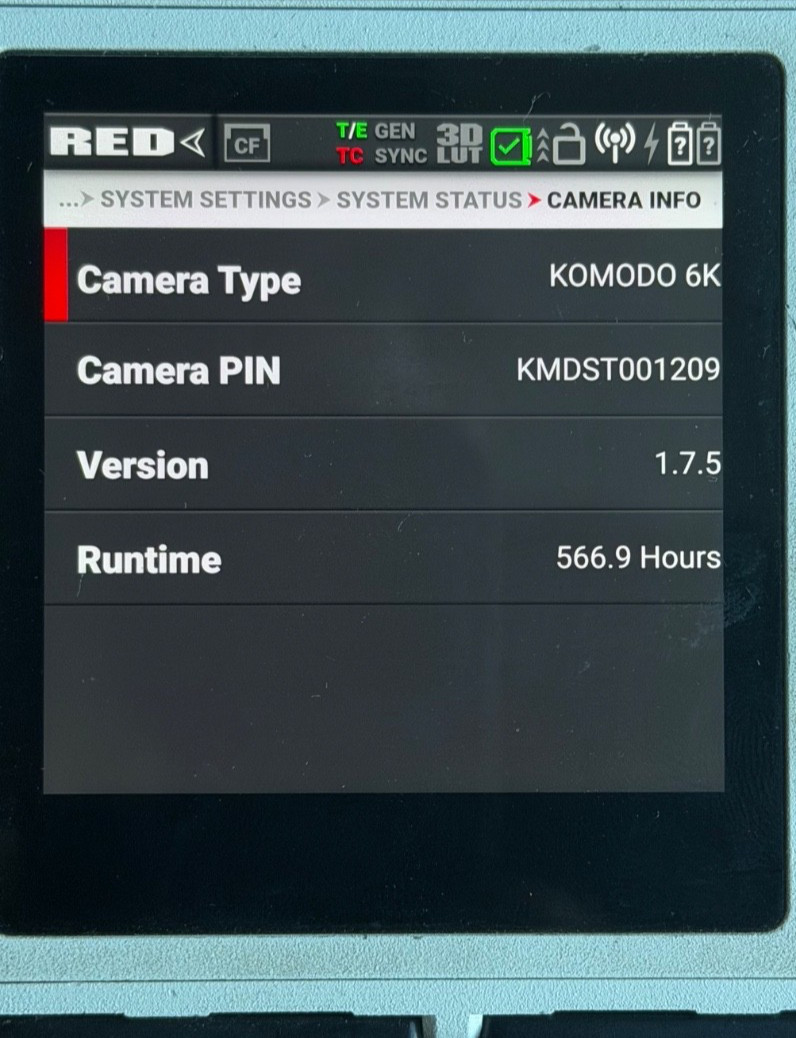Open the CF media icon
The height and width of the screenshot is (1038, 796).
(x=246, y=145)
